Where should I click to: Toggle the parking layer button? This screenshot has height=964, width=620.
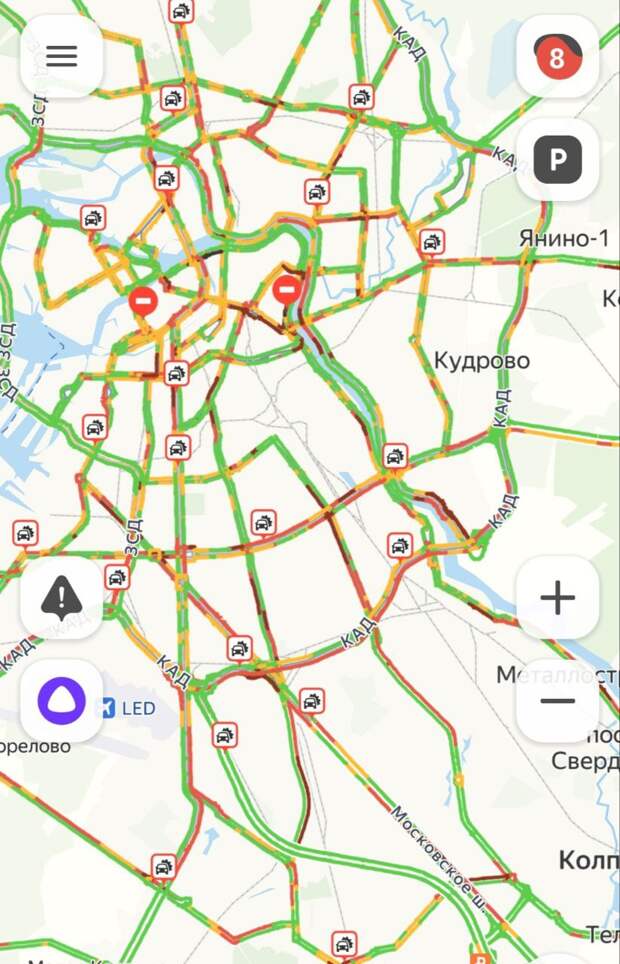(x=557, y=159)
